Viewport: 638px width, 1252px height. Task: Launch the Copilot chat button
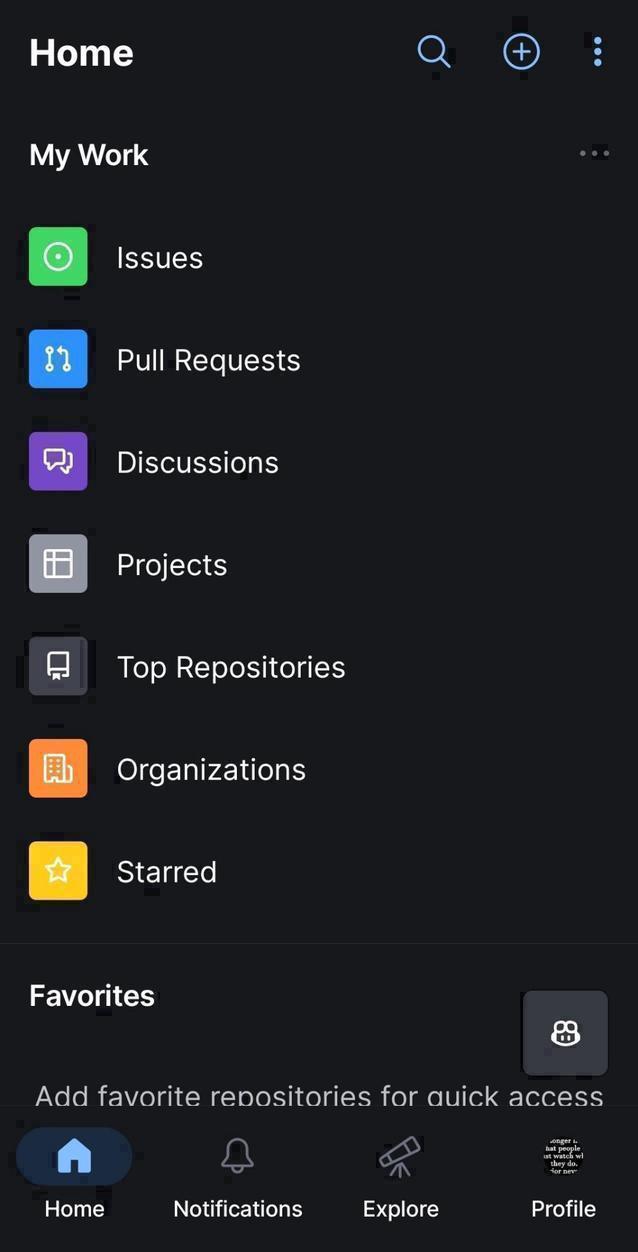565,1033
